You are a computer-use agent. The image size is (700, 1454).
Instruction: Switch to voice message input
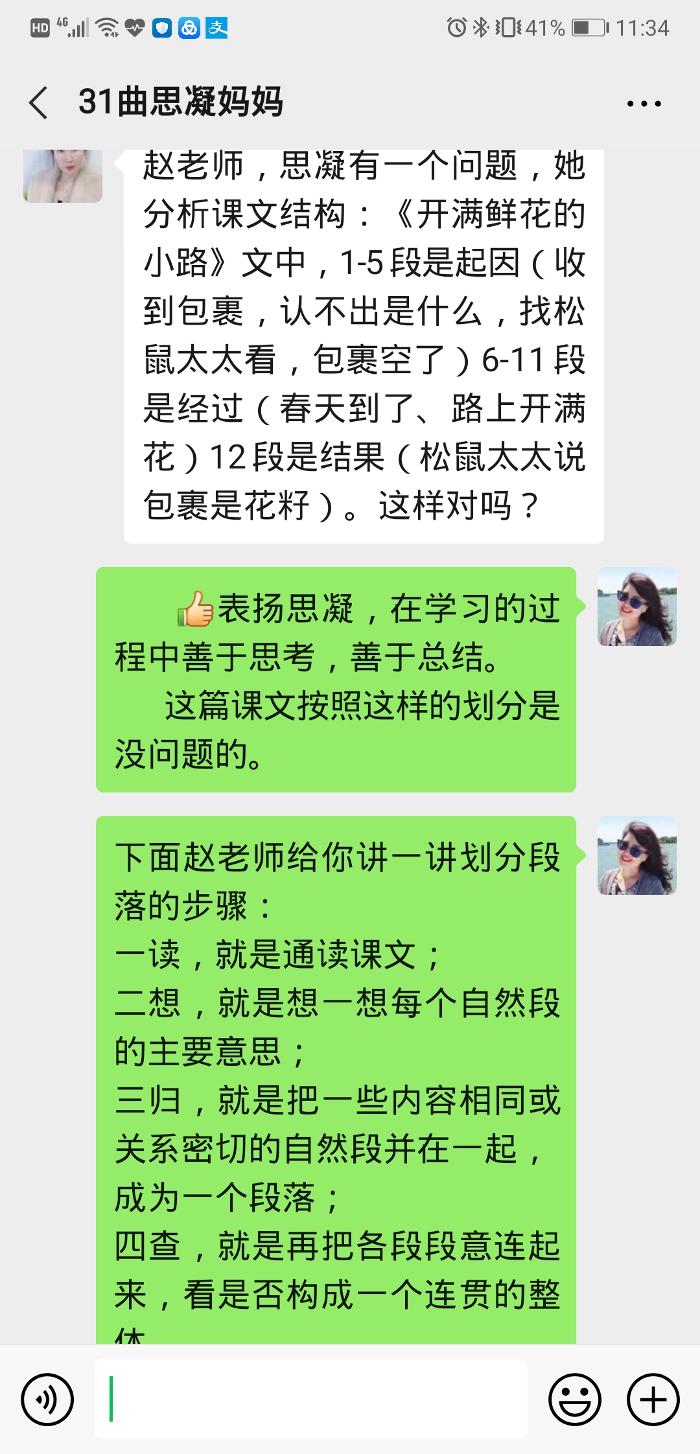click(47, 1398)
